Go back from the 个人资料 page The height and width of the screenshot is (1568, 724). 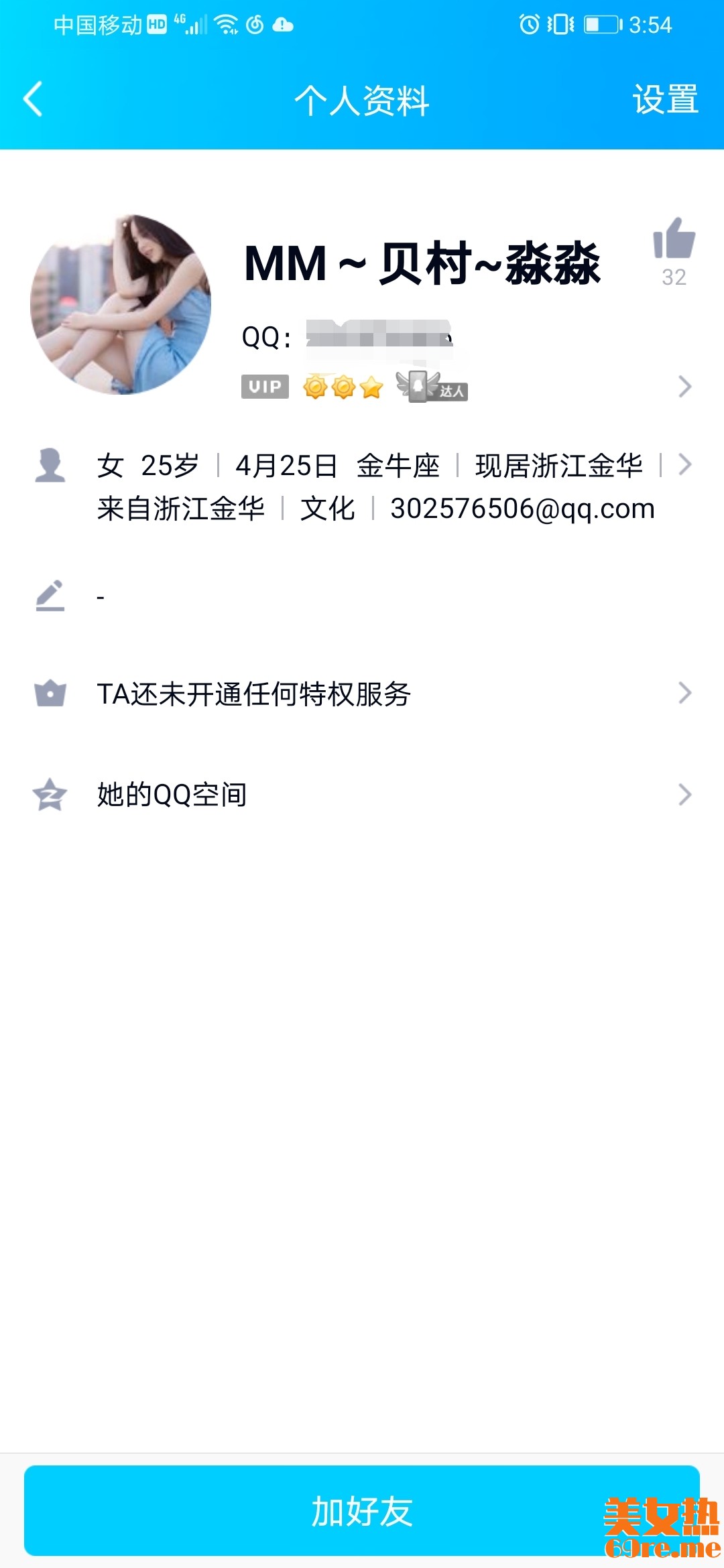(34, 99)
